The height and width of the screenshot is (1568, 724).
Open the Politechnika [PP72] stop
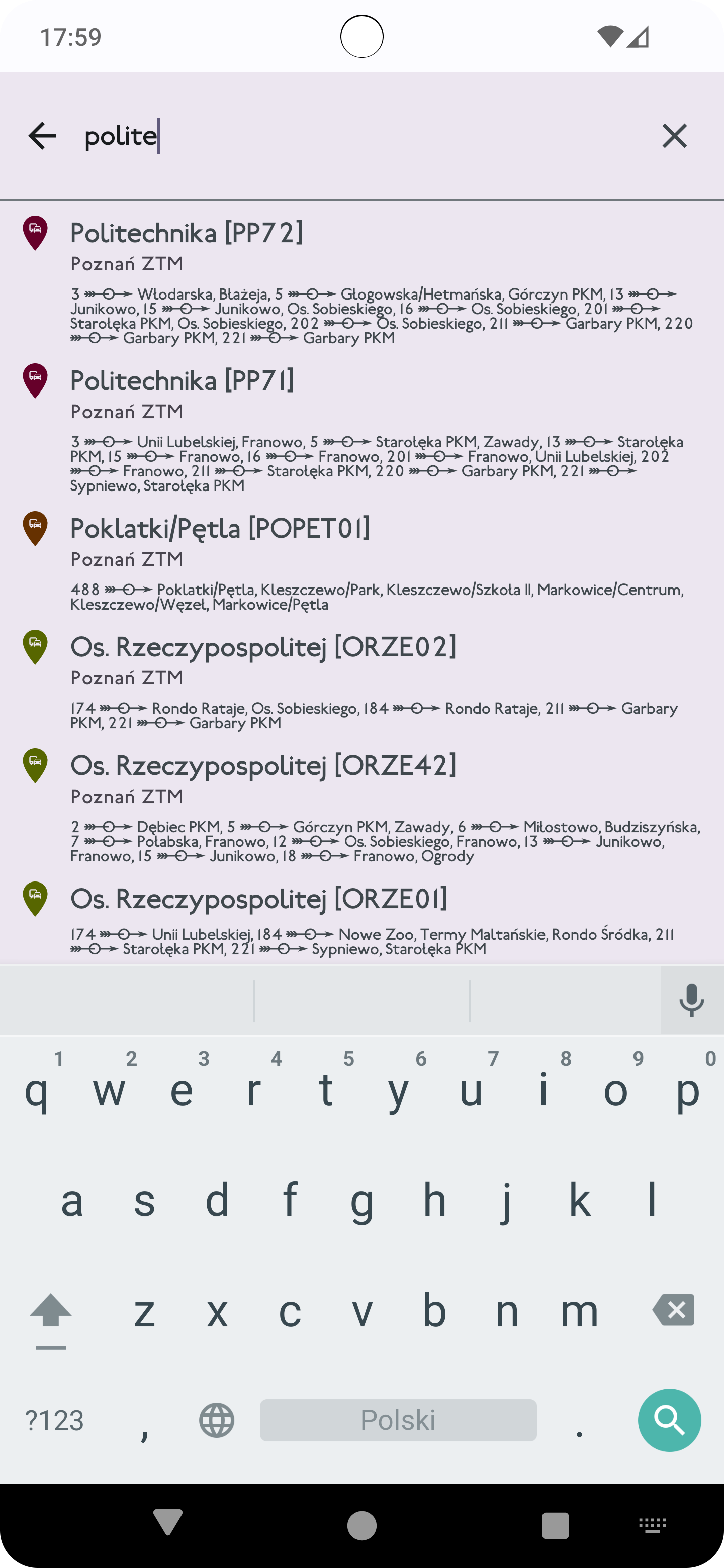pyautogui.click(x=361, y=280)
